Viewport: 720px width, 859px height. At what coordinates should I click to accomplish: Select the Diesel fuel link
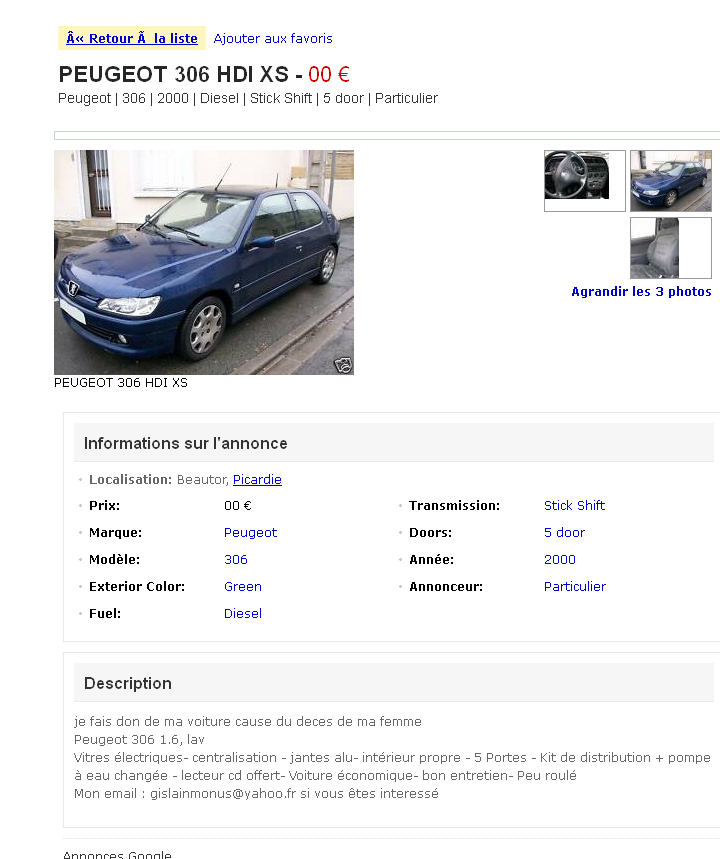243,614
